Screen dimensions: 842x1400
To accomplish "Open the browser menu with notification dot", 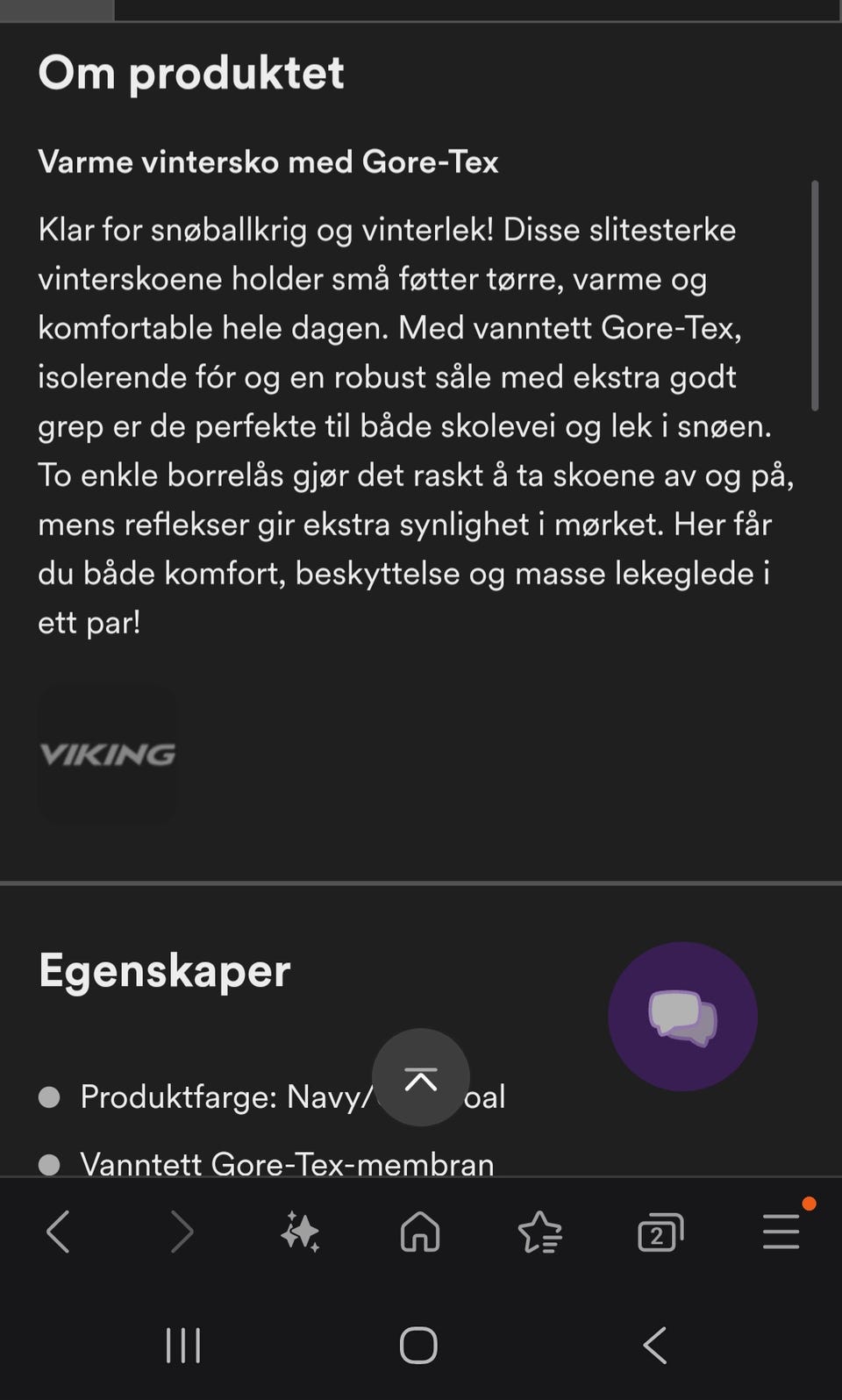I will click(781, 1232).
